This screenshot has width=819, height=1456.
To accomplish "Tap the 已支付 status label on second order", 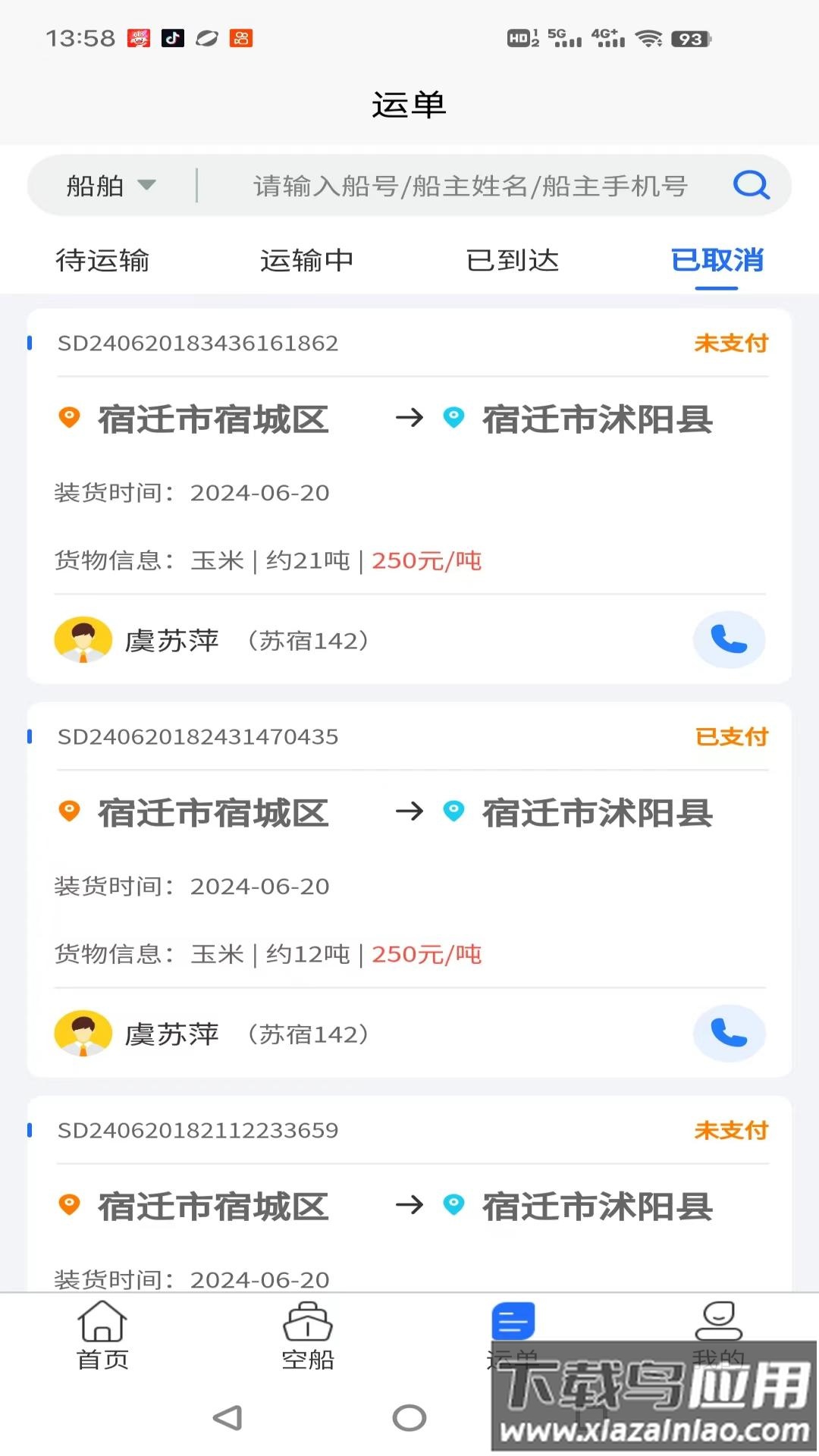I will [731, 736].
